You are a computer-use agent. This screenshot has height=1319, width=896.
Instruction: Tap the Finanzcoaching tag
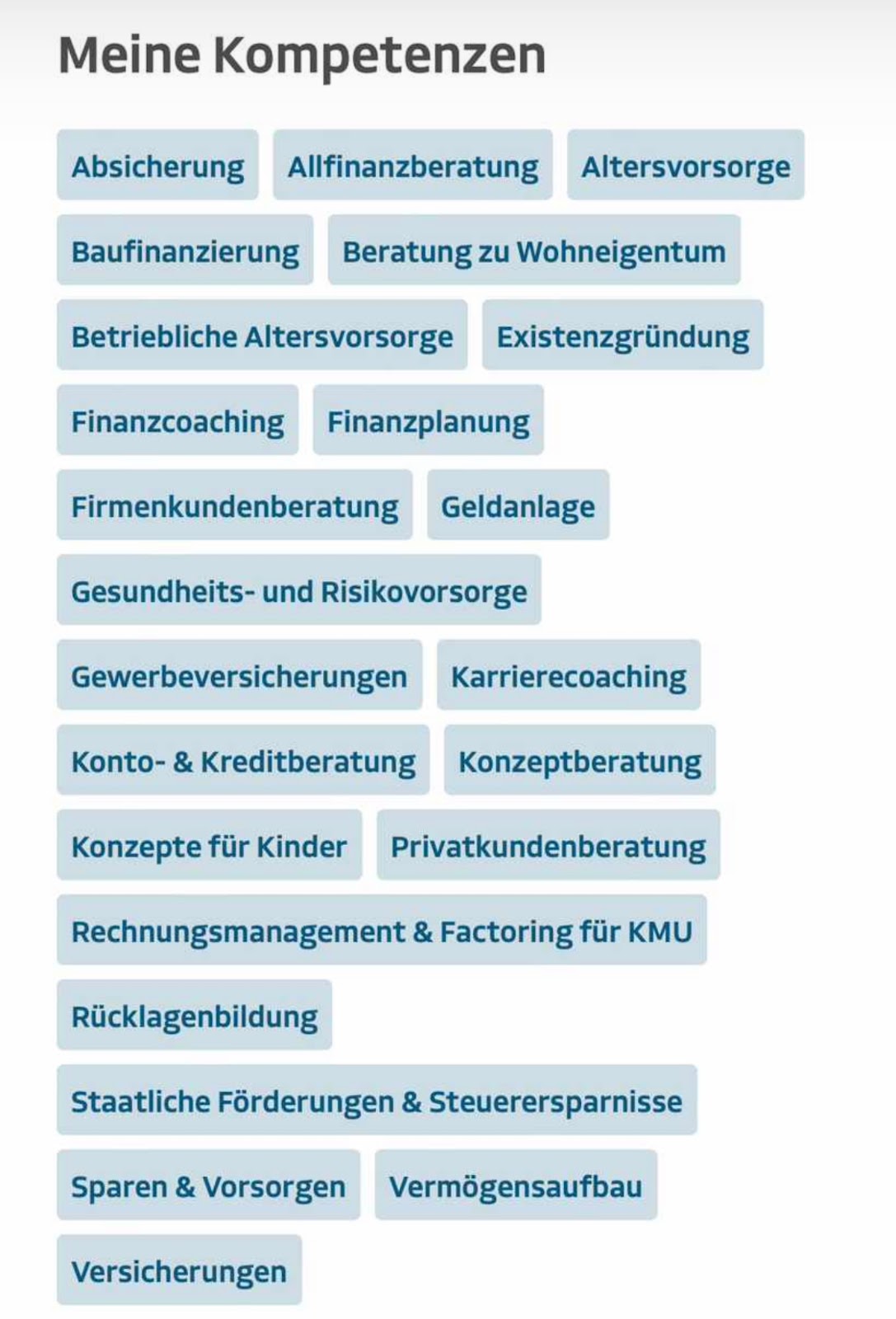(x=177, y=420)
